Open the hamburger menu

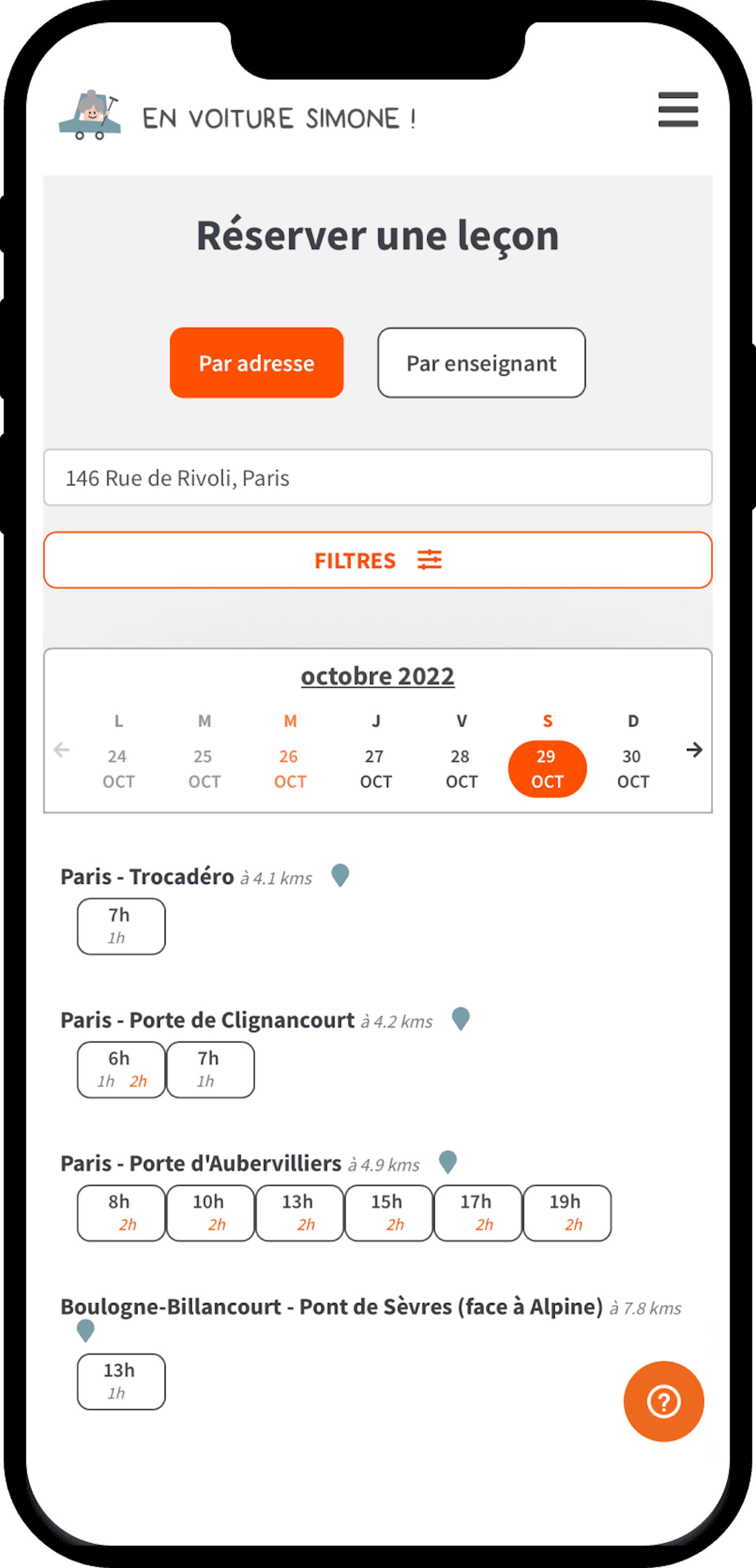678,110
